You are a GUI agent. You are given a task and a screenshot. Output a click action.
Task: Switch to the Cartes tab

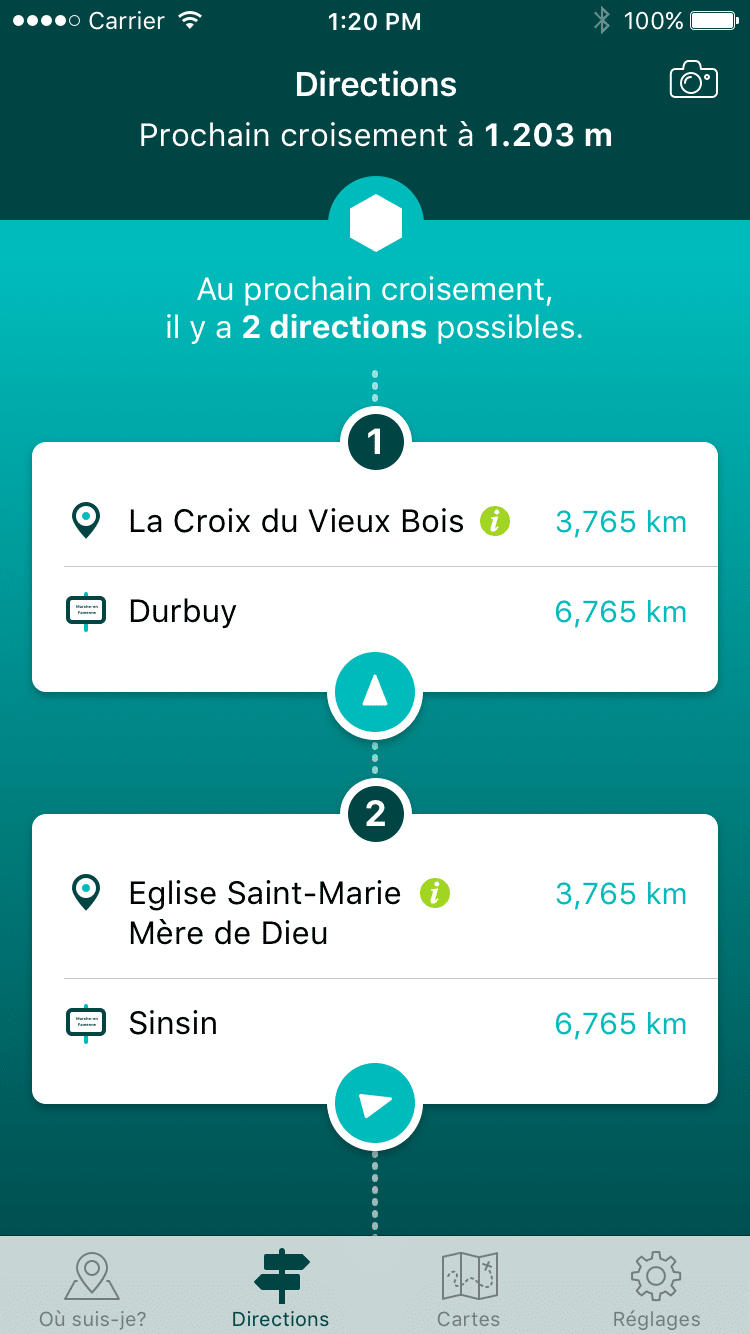(469, 1286)
